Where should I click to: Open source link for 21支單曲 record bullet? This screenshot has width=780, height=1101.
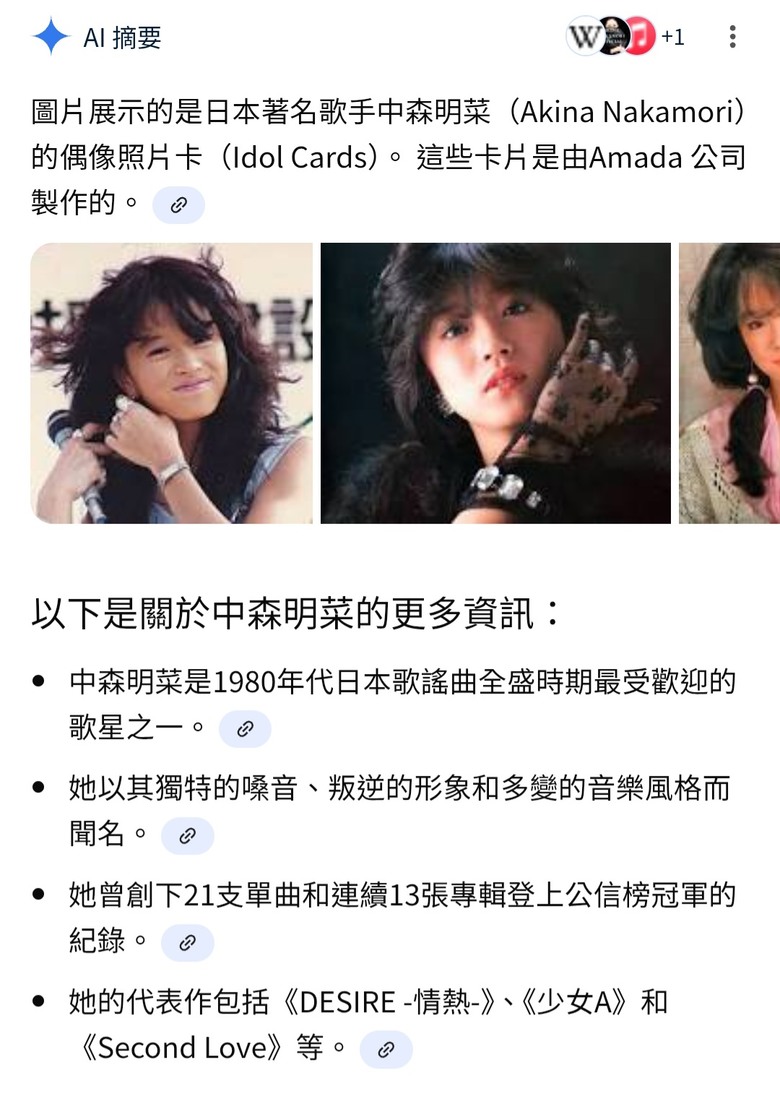tap(187, 942)
